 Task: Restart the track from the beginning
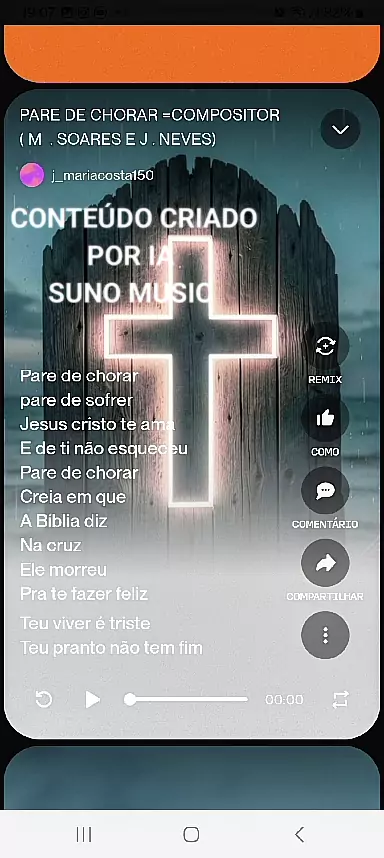pos(44,699)
